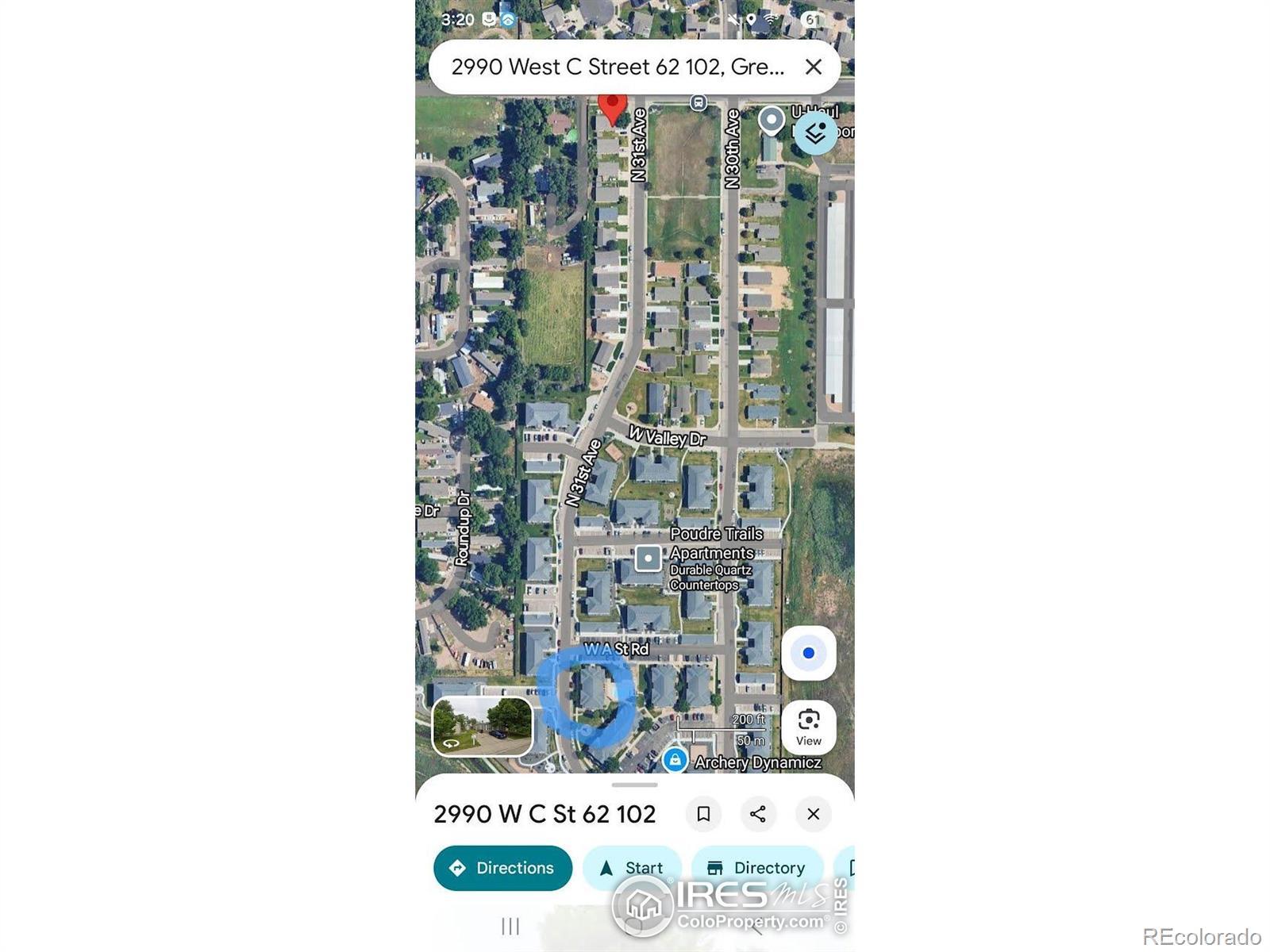Open the map layers selector

(x=815, y=132)
